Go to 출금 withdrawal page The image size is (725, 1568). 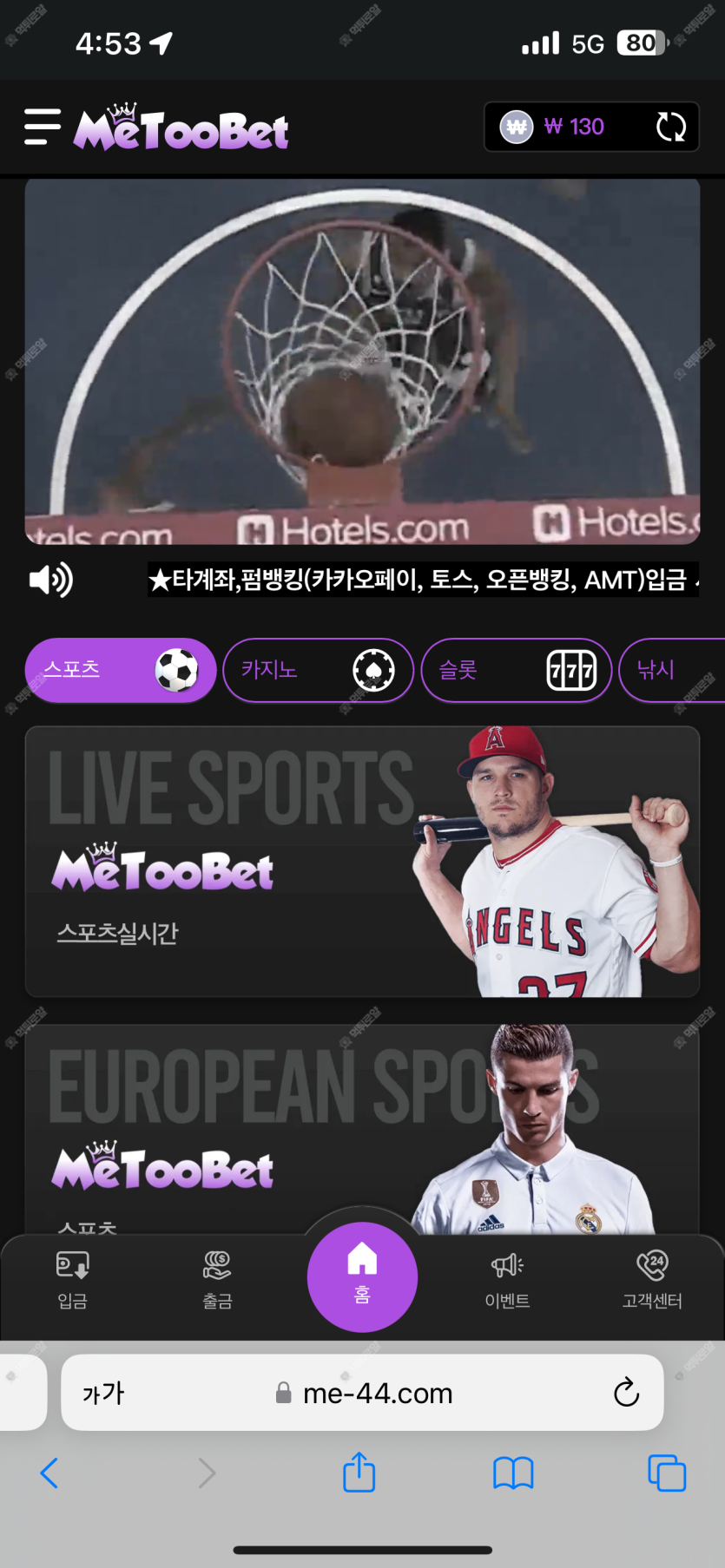tap(217, 1279)
